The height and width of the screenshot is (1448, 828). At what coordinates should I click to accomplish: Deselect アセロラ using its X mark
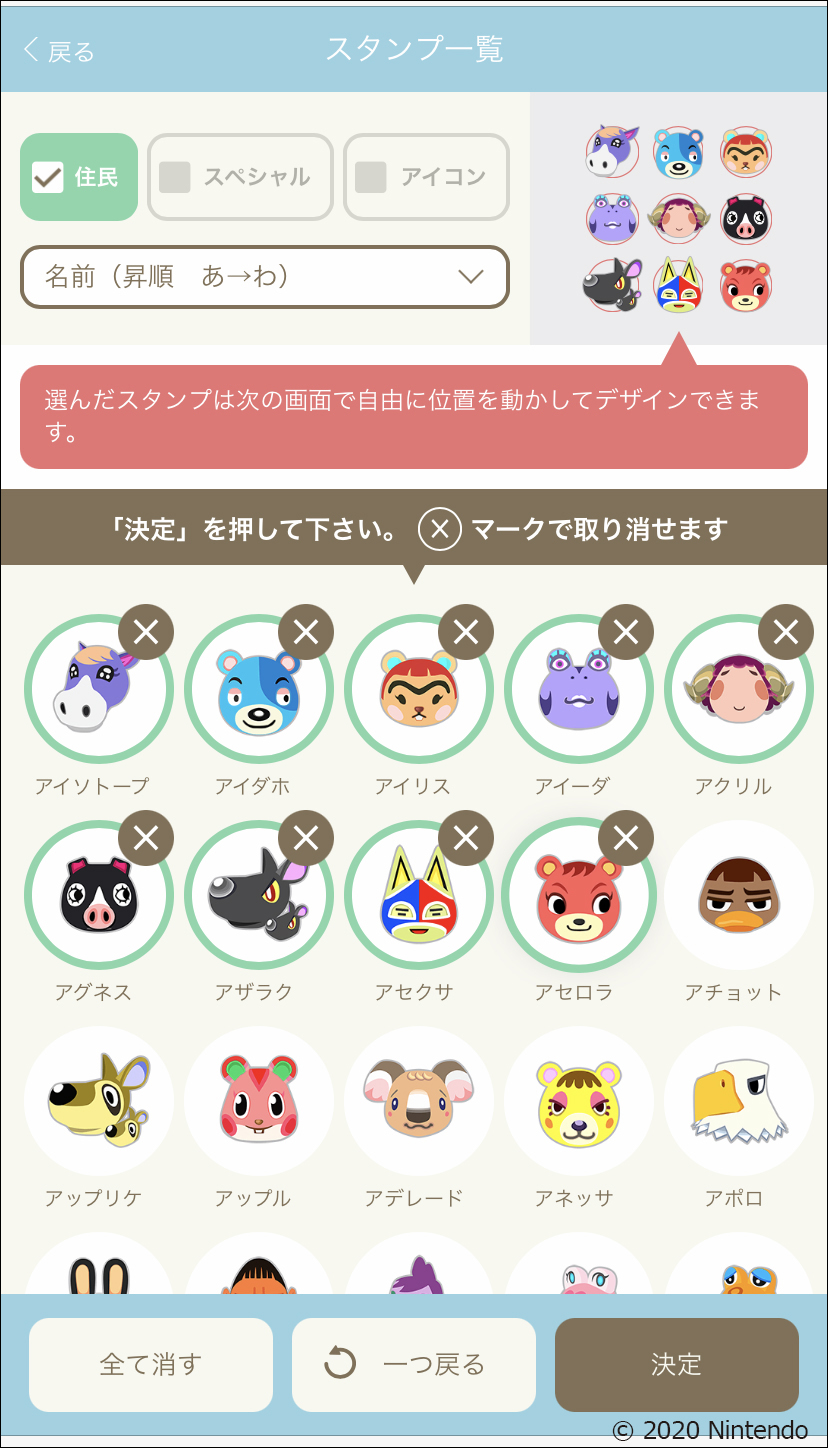tap(626, 838)
